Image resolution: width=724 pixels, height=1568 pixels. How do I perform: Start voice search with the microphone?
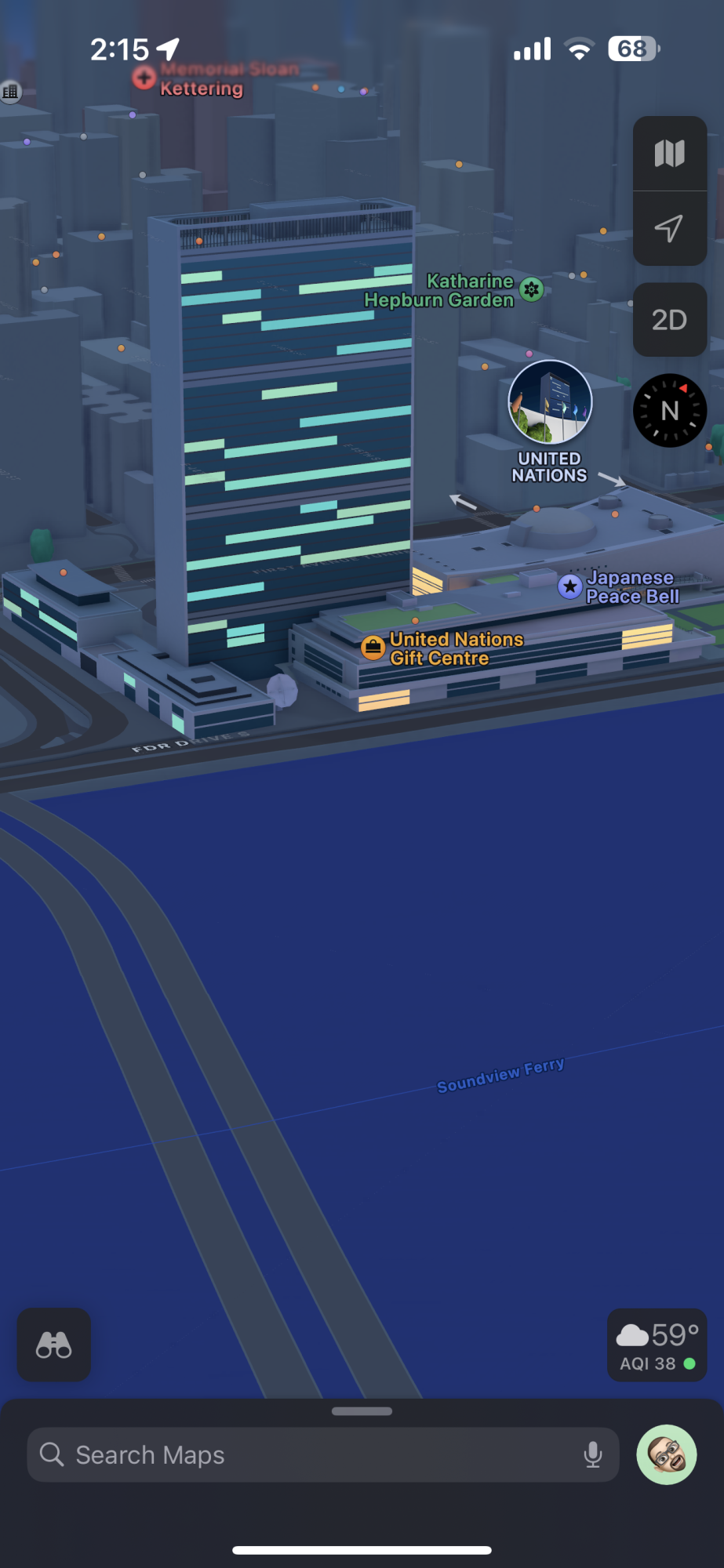click(593, 1455)
